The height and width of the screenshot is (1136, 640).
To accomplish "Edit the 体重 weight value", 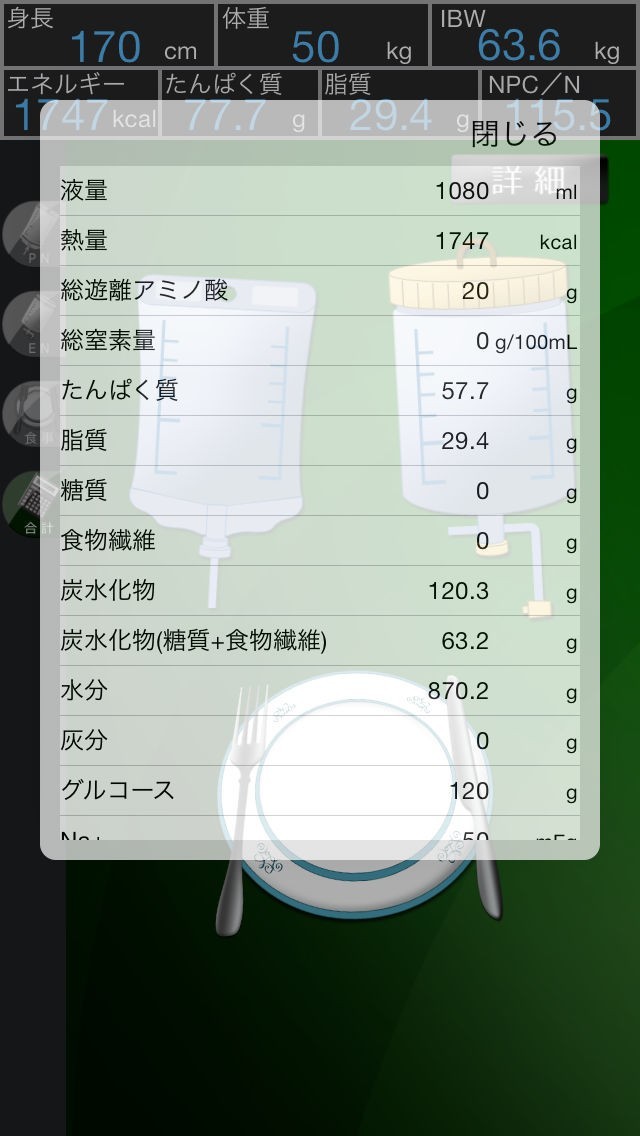I will pyautogui.click(x=322, y=36).
